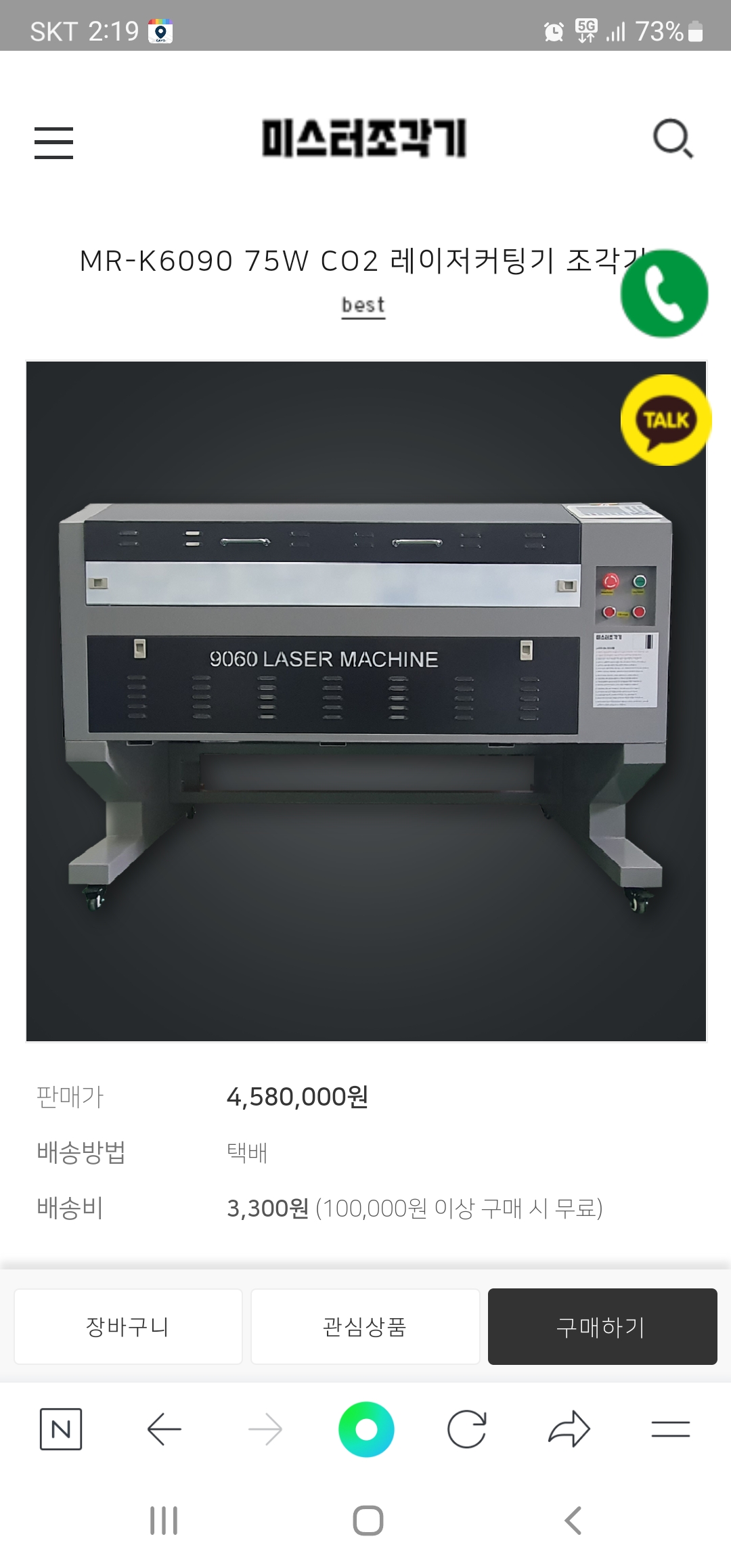
Task: Reload the current page
Action: click(x=467, y=1429)
